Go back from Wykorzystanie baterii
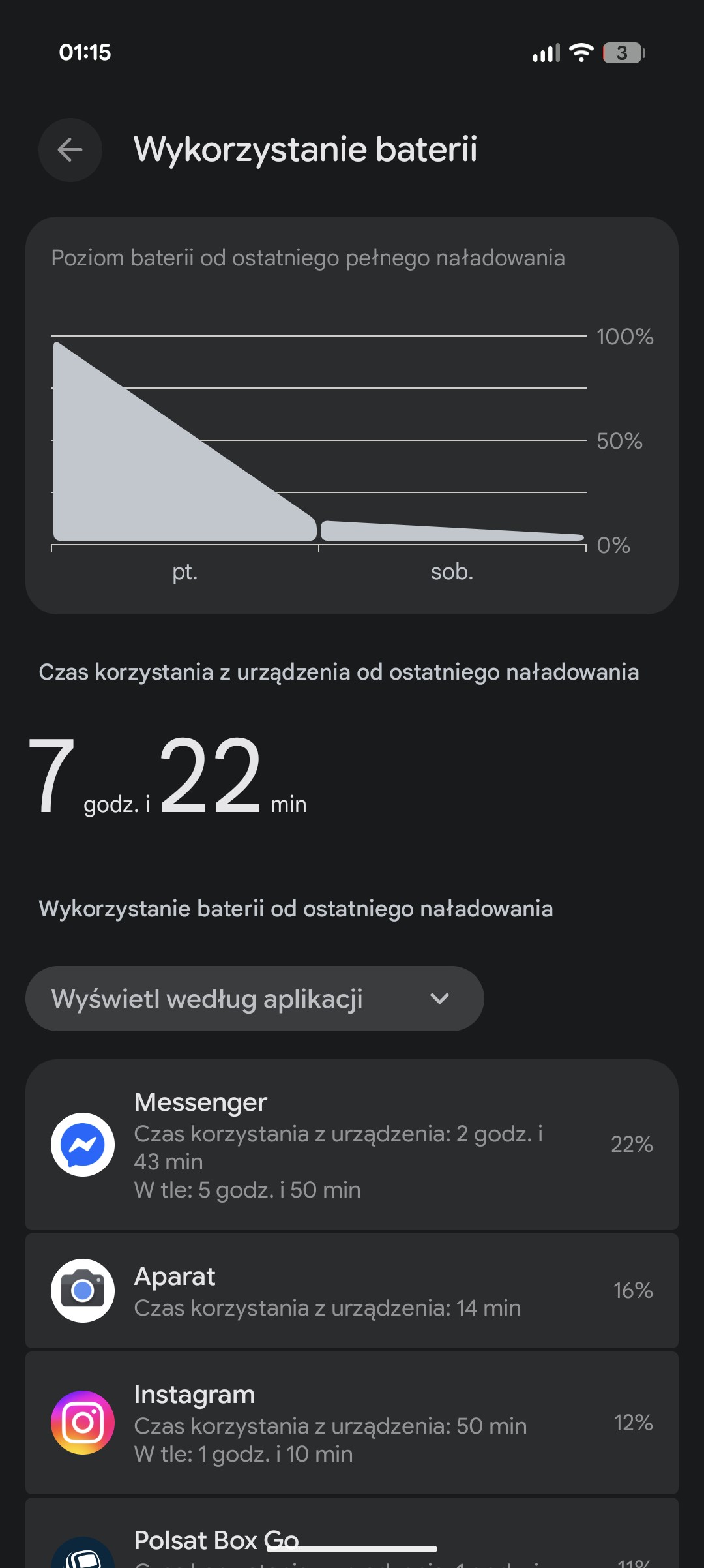Viewport: 704px width, 1568px height. pyautogui.click(x=70, y=150)
